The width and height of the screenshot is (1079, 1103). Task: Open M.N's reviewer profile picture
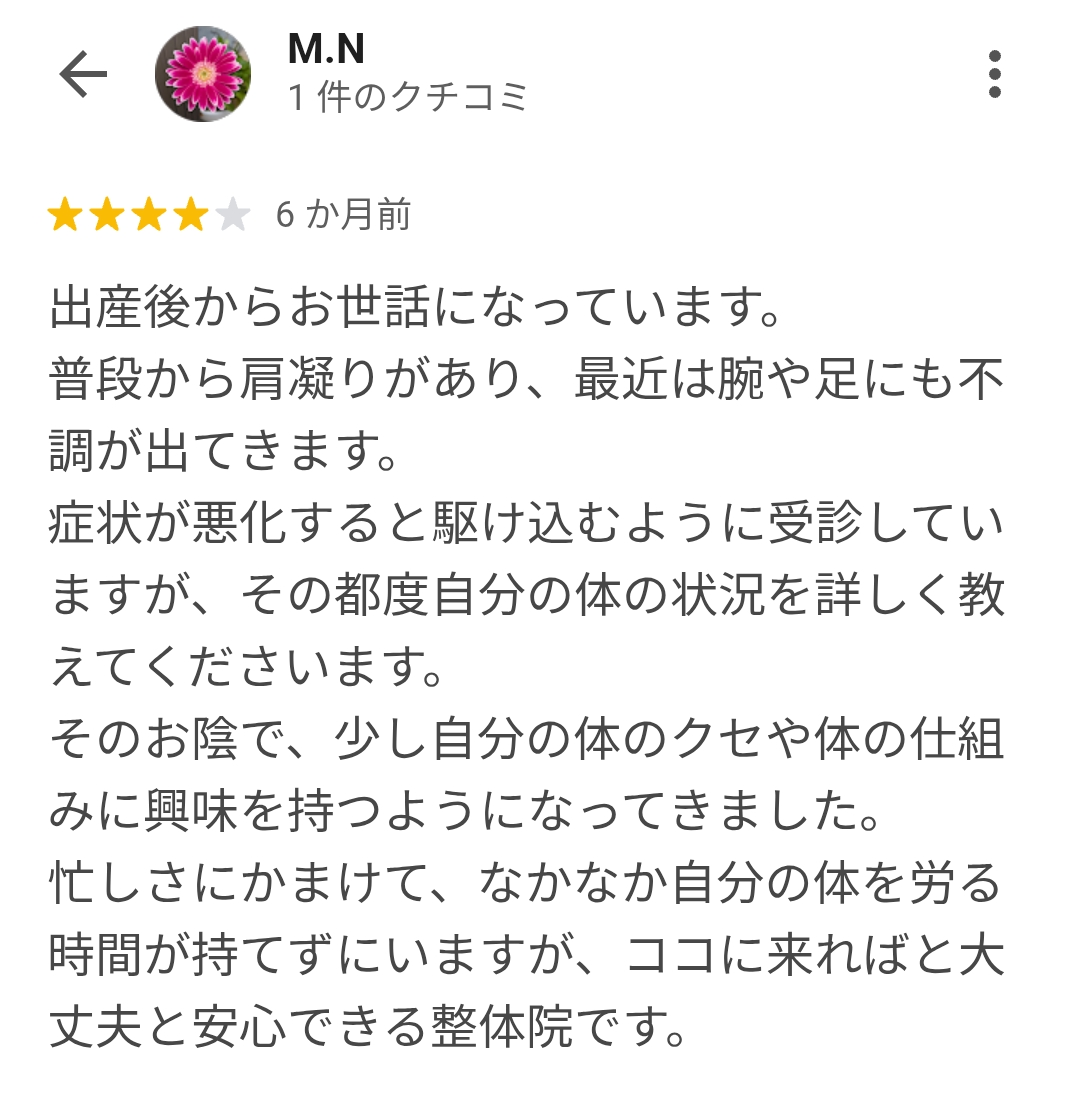click(x=203, y=75)
